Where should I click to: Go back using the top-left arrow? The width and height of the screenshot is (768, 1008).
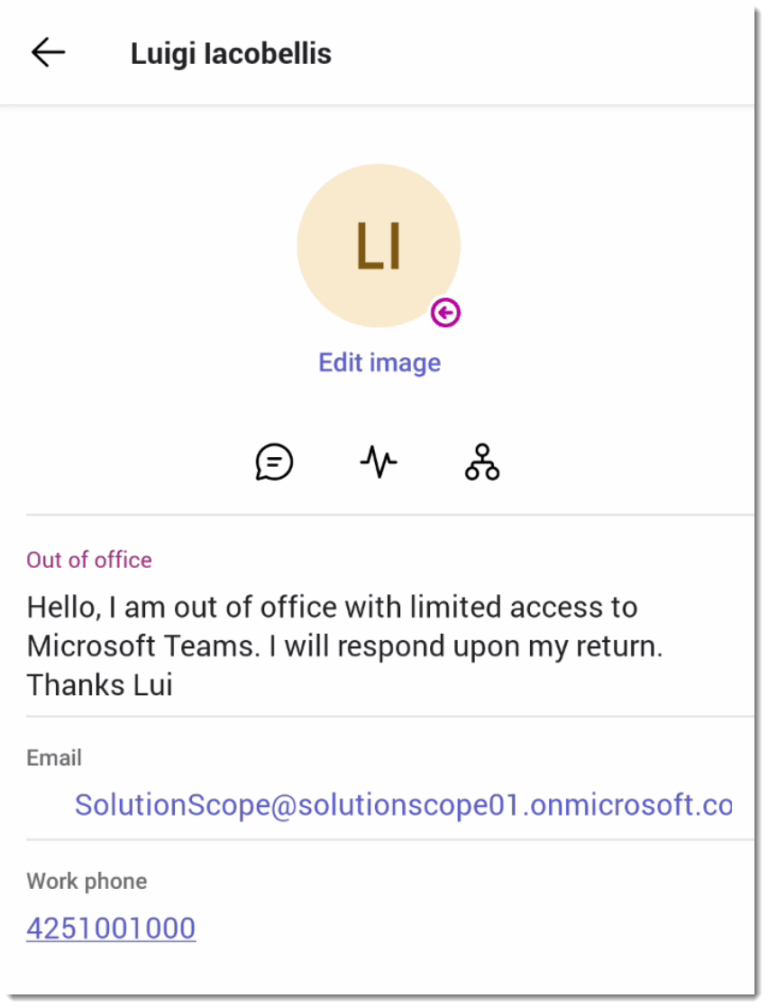(x=48, y=53)
